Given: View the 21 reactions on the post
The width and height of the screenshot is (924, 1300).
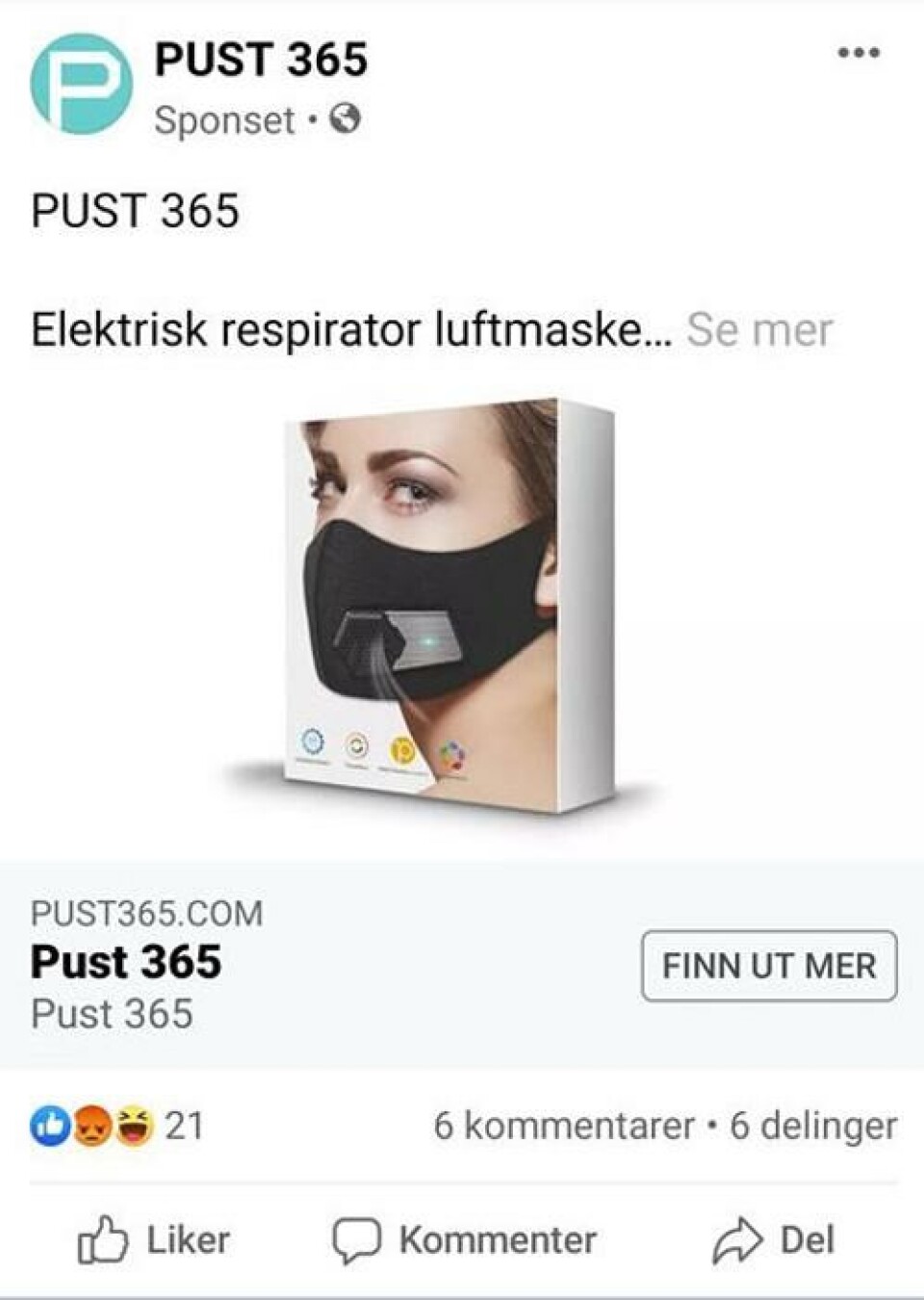Looking at the screenshot, I should 117,1125.
